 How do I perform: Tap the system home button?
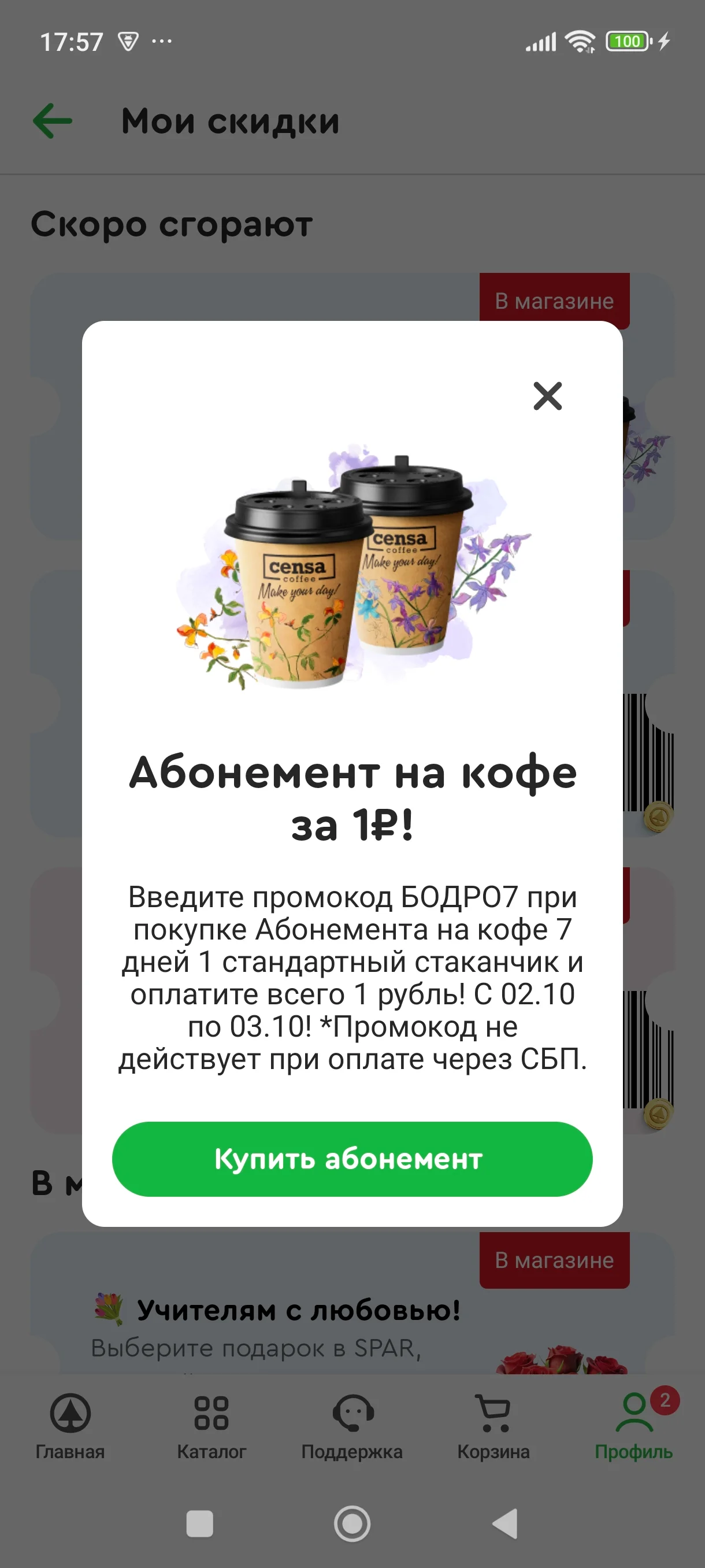click(x=352, y=1524)
